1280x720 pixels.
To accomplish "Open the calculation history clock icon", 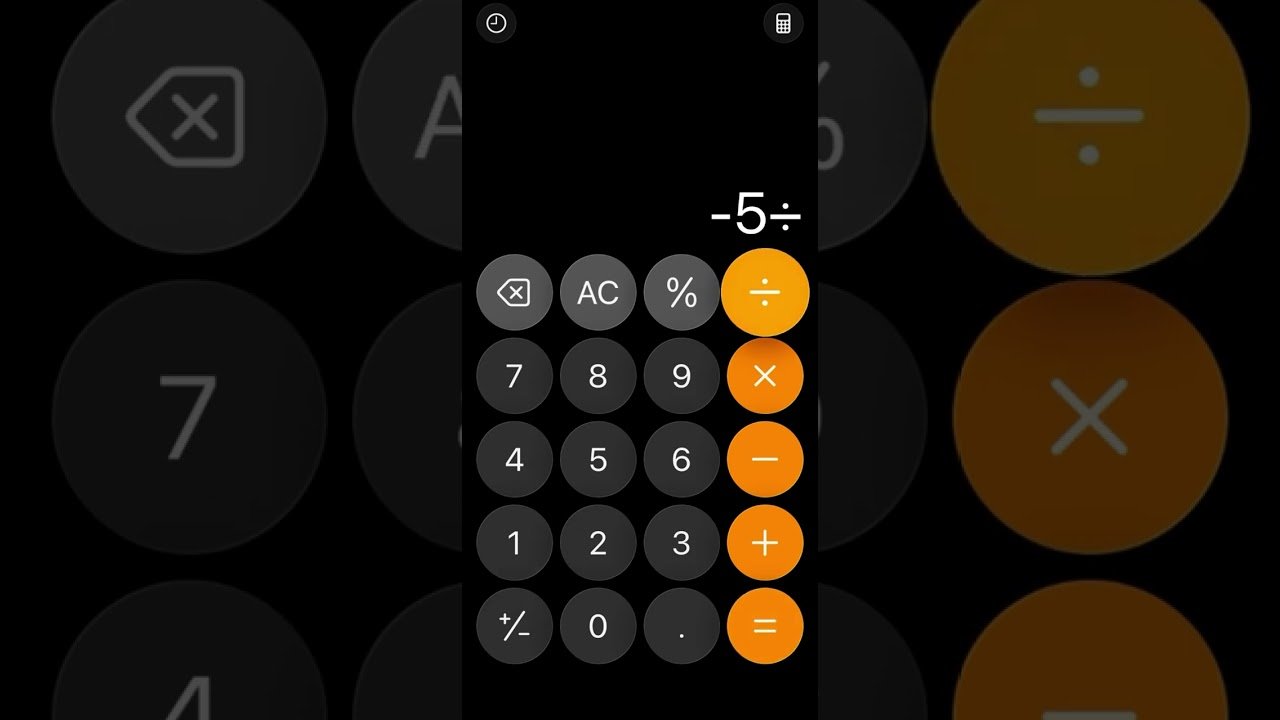I will click(x=497, y=23).
